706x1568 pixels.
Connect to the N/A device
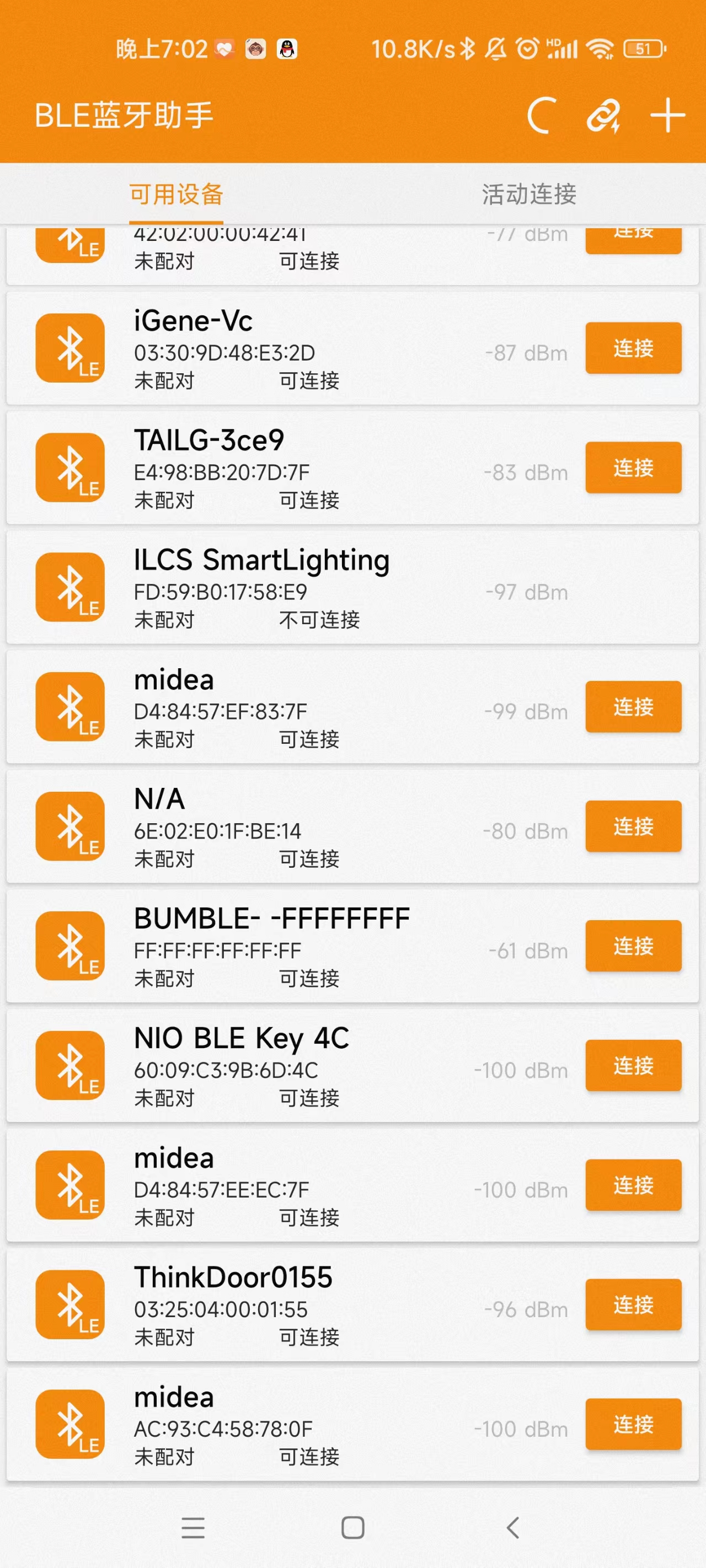(x=633, y=826)
